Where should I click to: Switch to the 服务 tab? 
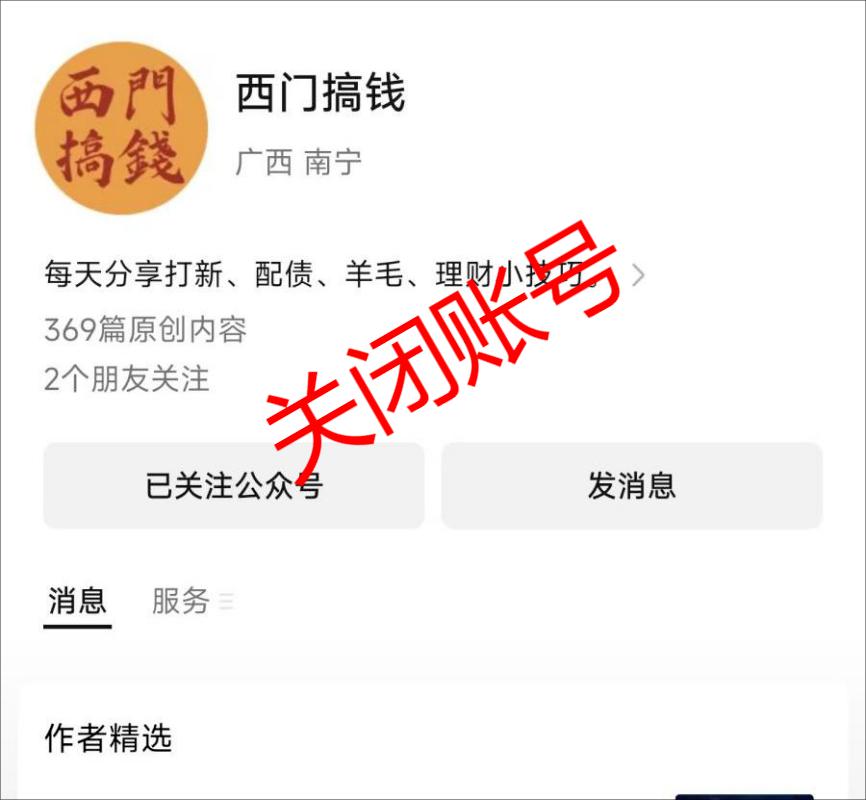coord(182,601)
